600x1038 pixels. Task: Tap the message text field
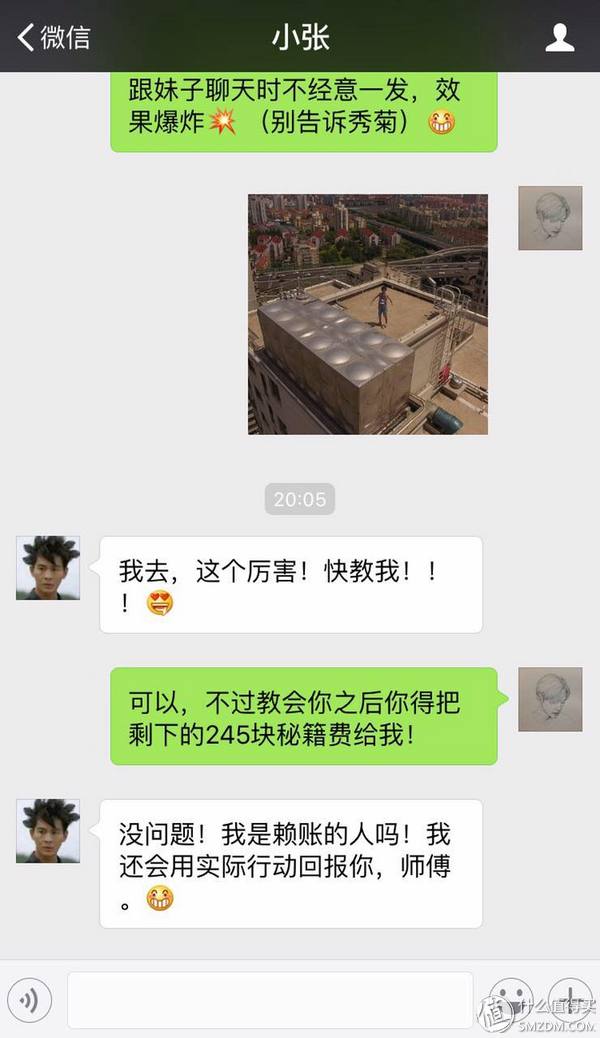[x=270, y=999]
